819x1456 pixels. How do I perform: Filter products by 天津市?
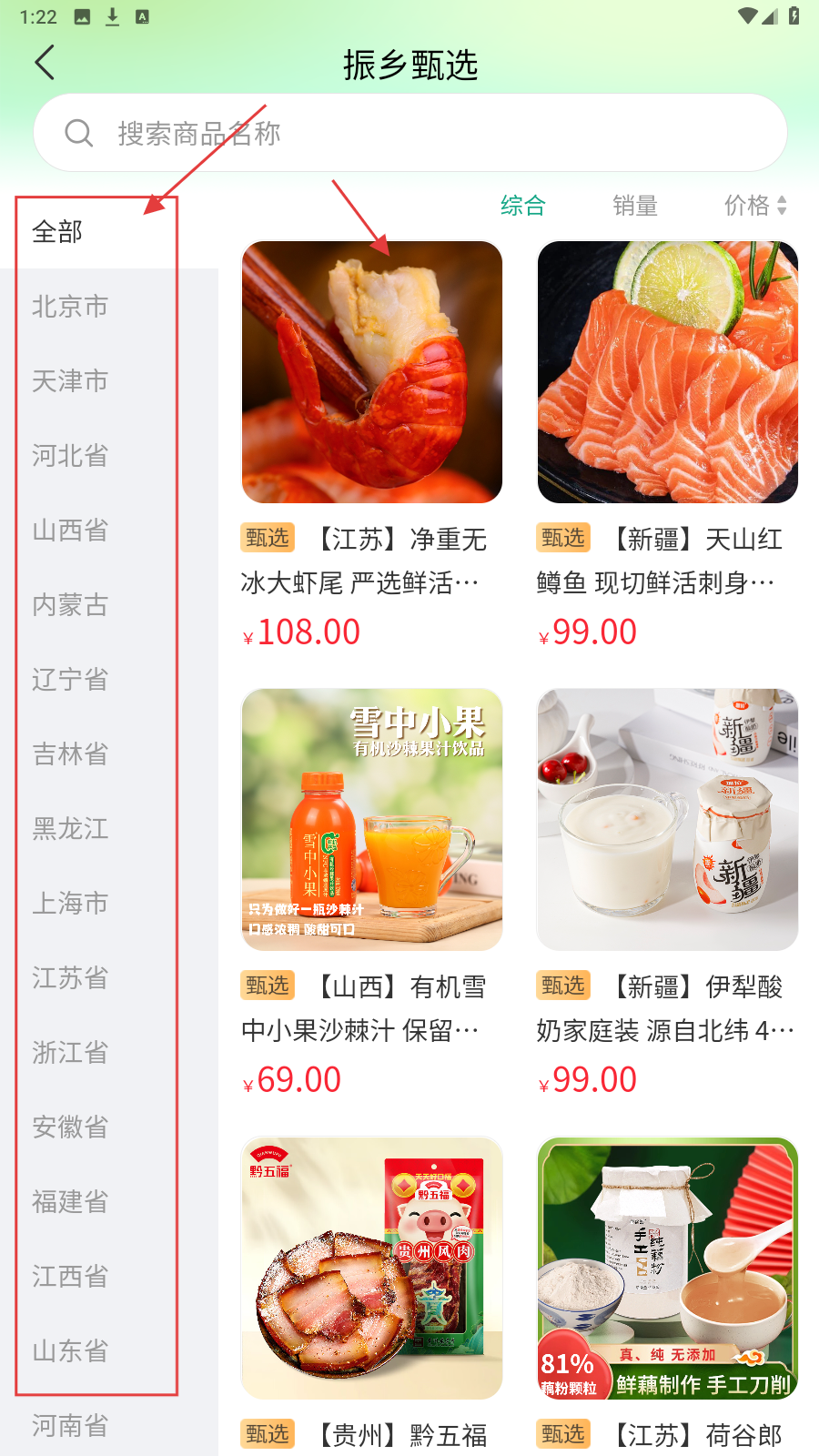pyautogui.click(x=70, y=381)
